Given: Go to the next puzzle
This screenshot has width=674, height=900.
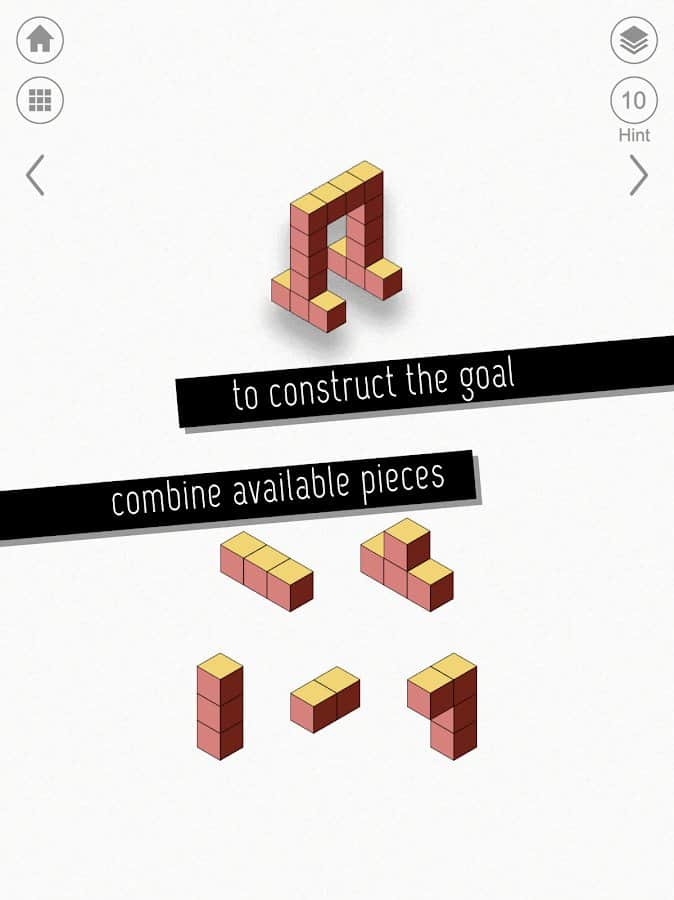Looking at the screenshot, I should tap(638, 175).
